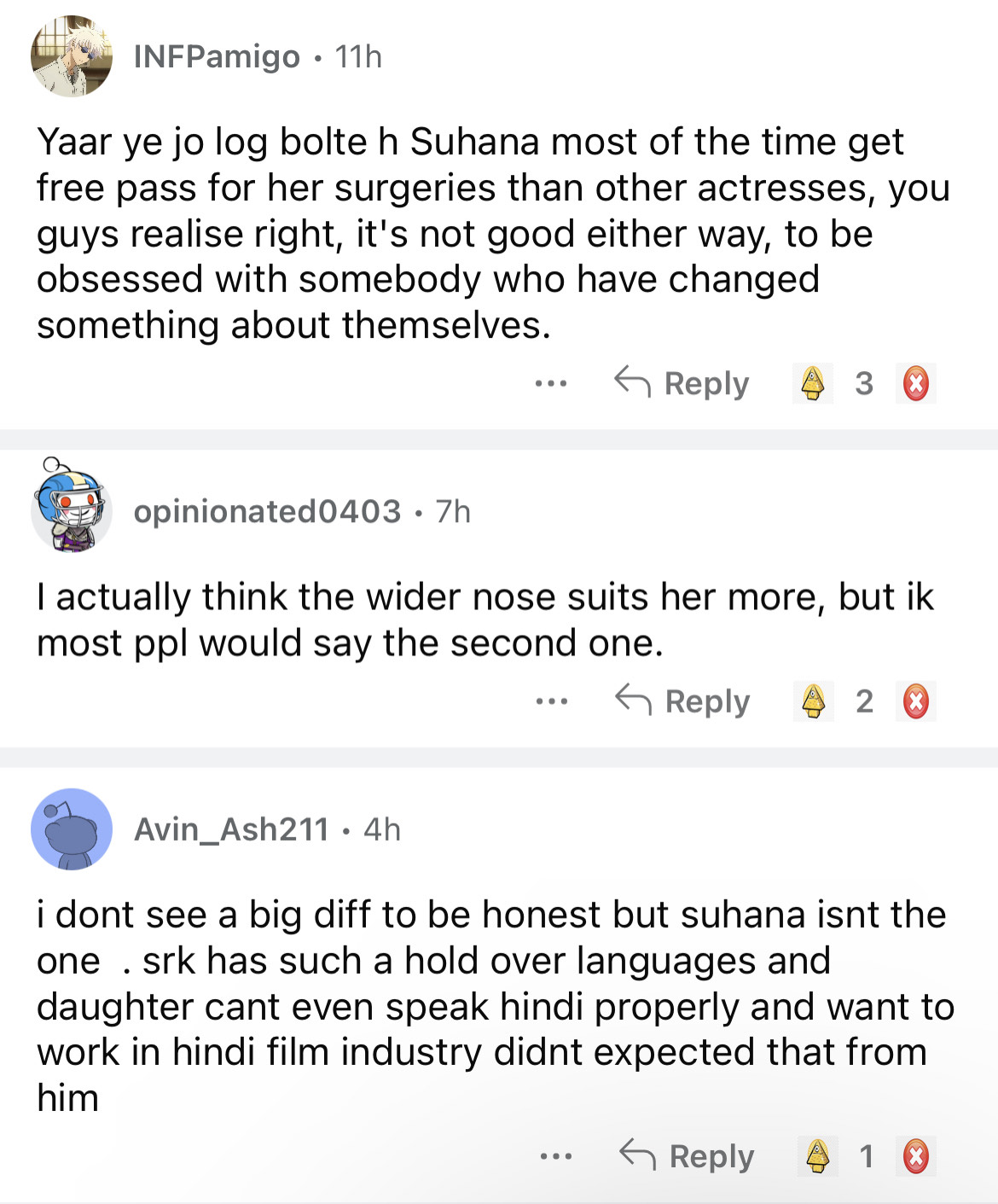Open the INFPamigo username link

click(x=217, y=56)
